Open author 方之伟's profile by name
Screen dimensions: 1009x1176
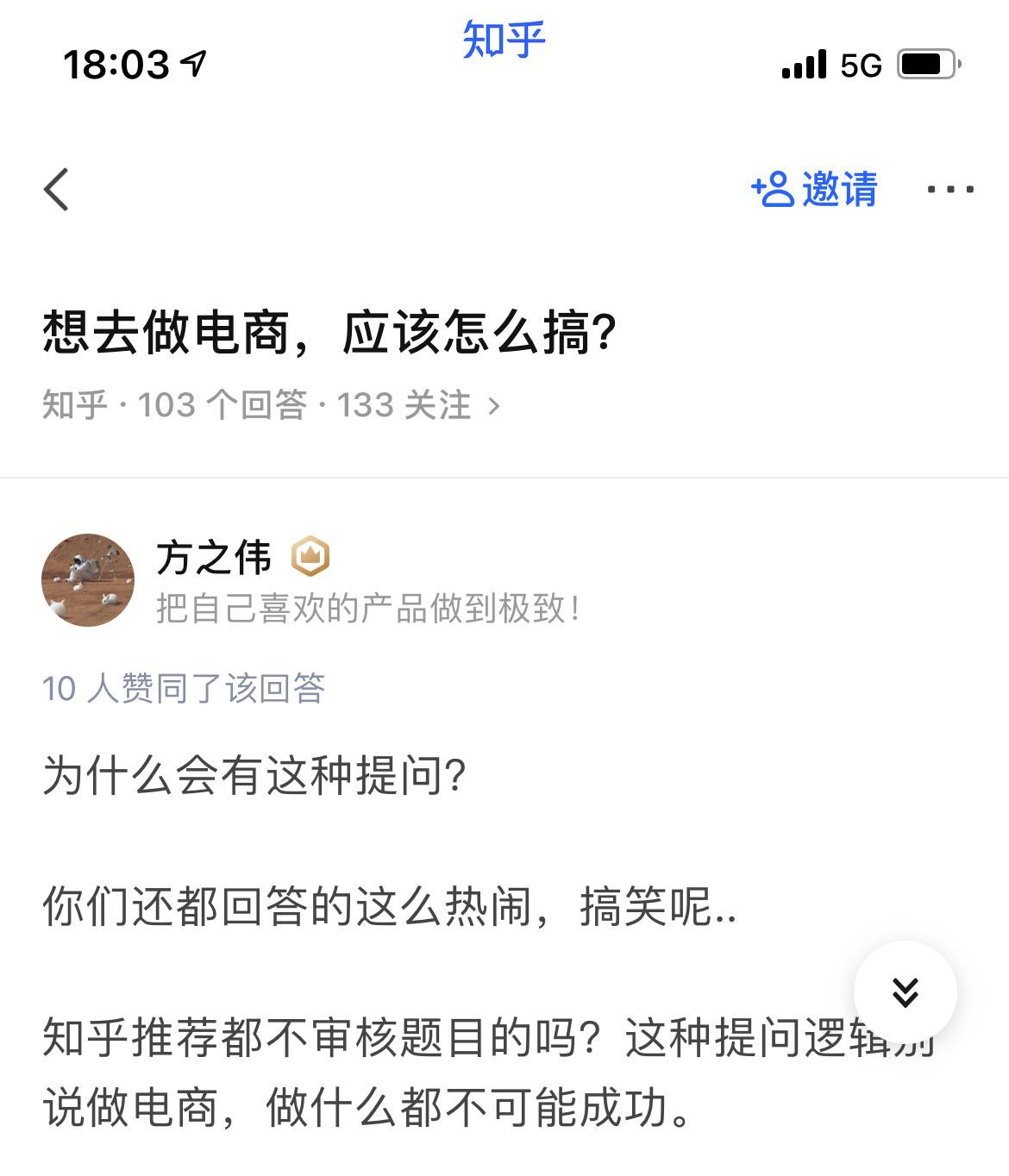pos(214,557)
